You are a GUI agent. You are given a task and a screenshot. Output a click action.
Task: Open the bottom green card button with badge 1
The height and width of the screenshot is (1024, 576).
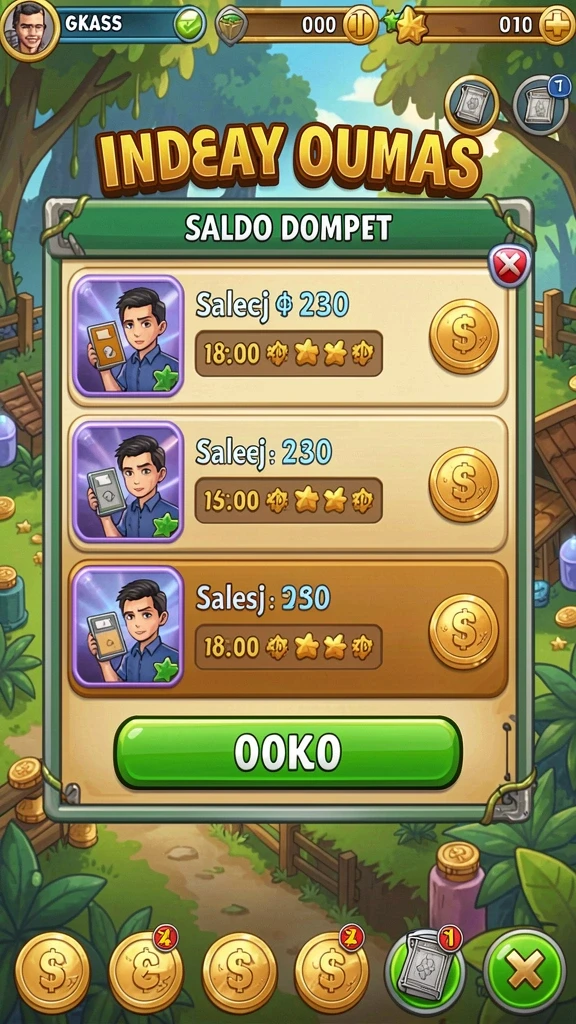pyautogui.click(x=425, y=971)
